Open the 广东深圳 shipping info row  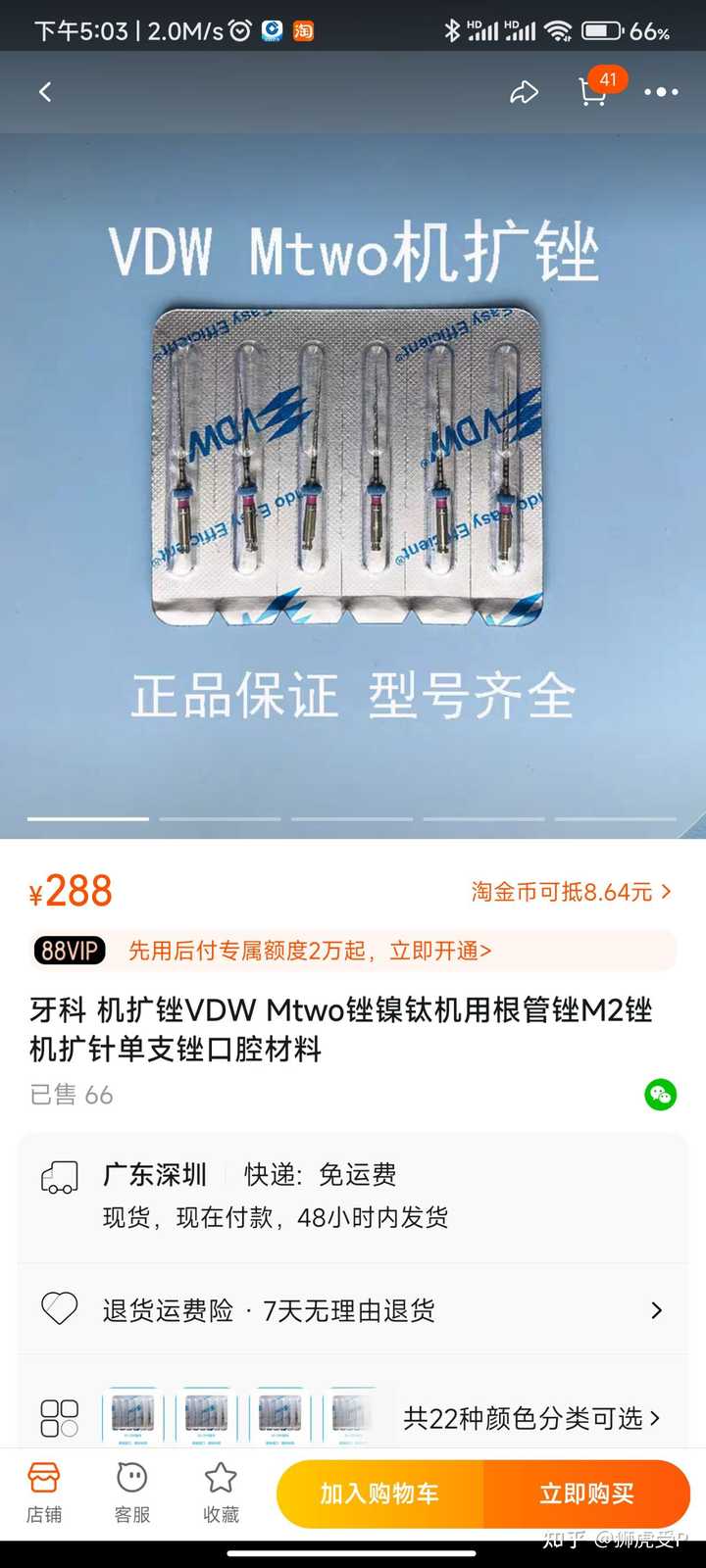[353, 1196]
